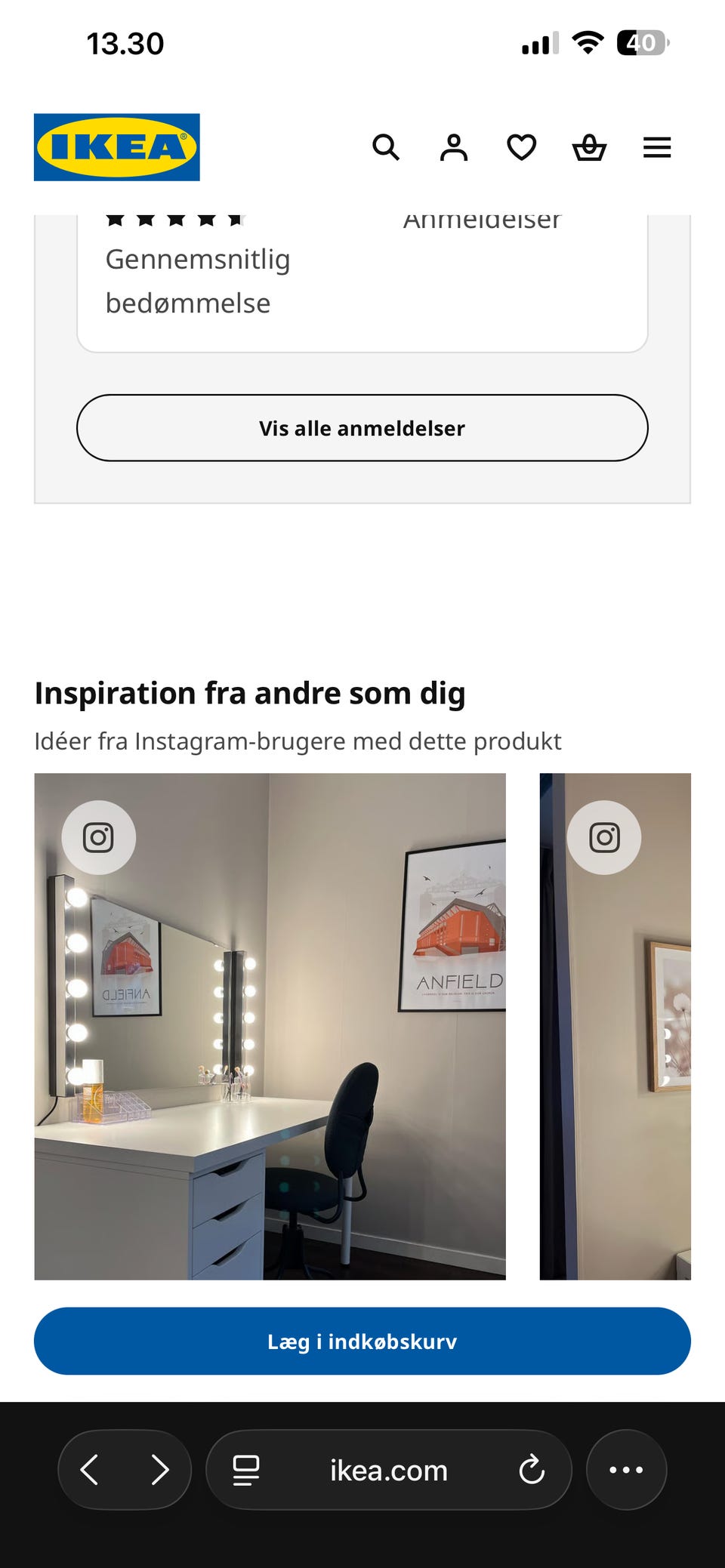Screen dimensions: 725x1568
Task: Open the vanity desk inspiration photo
Action: (x=272, y=1057)
